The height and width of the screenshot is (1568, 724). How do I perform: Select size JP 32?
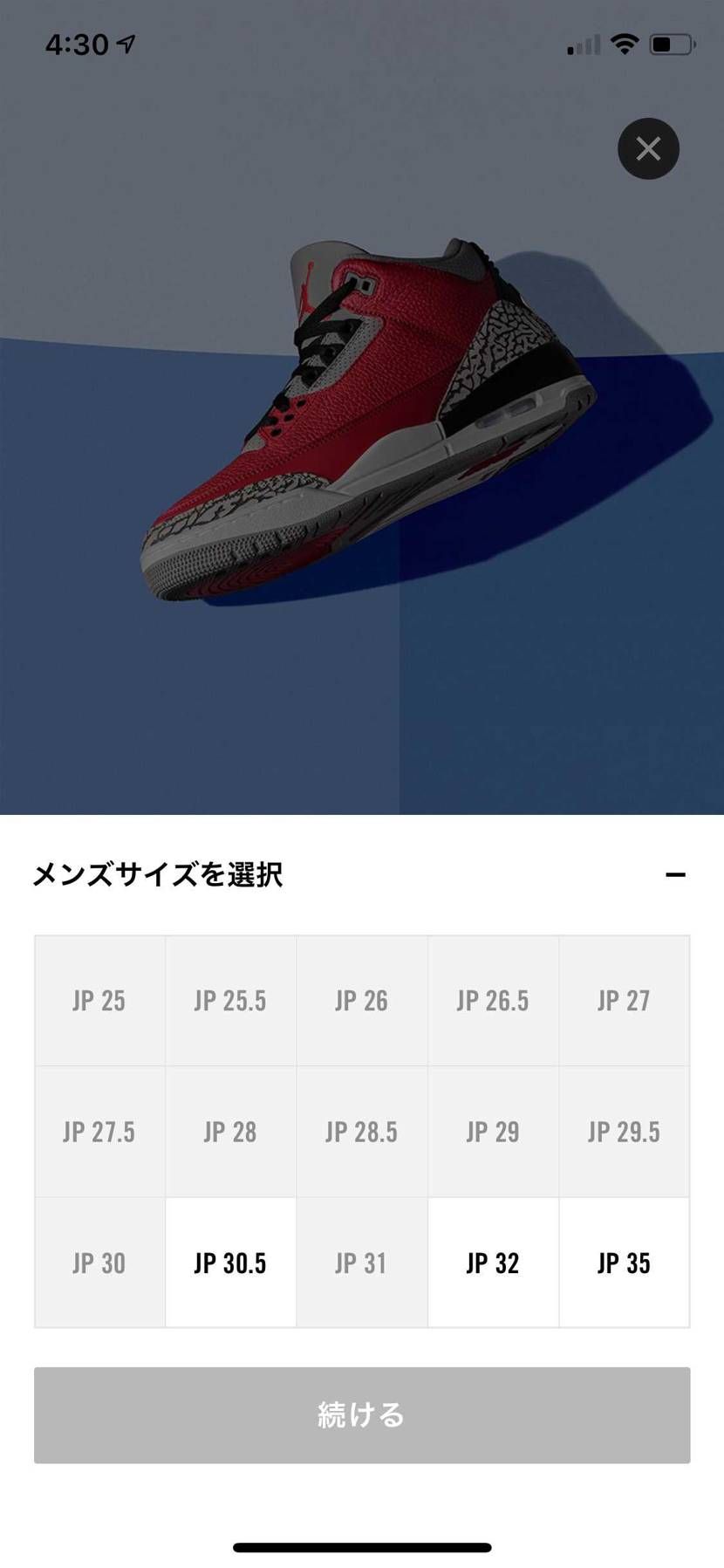[x=493, y=1263]
